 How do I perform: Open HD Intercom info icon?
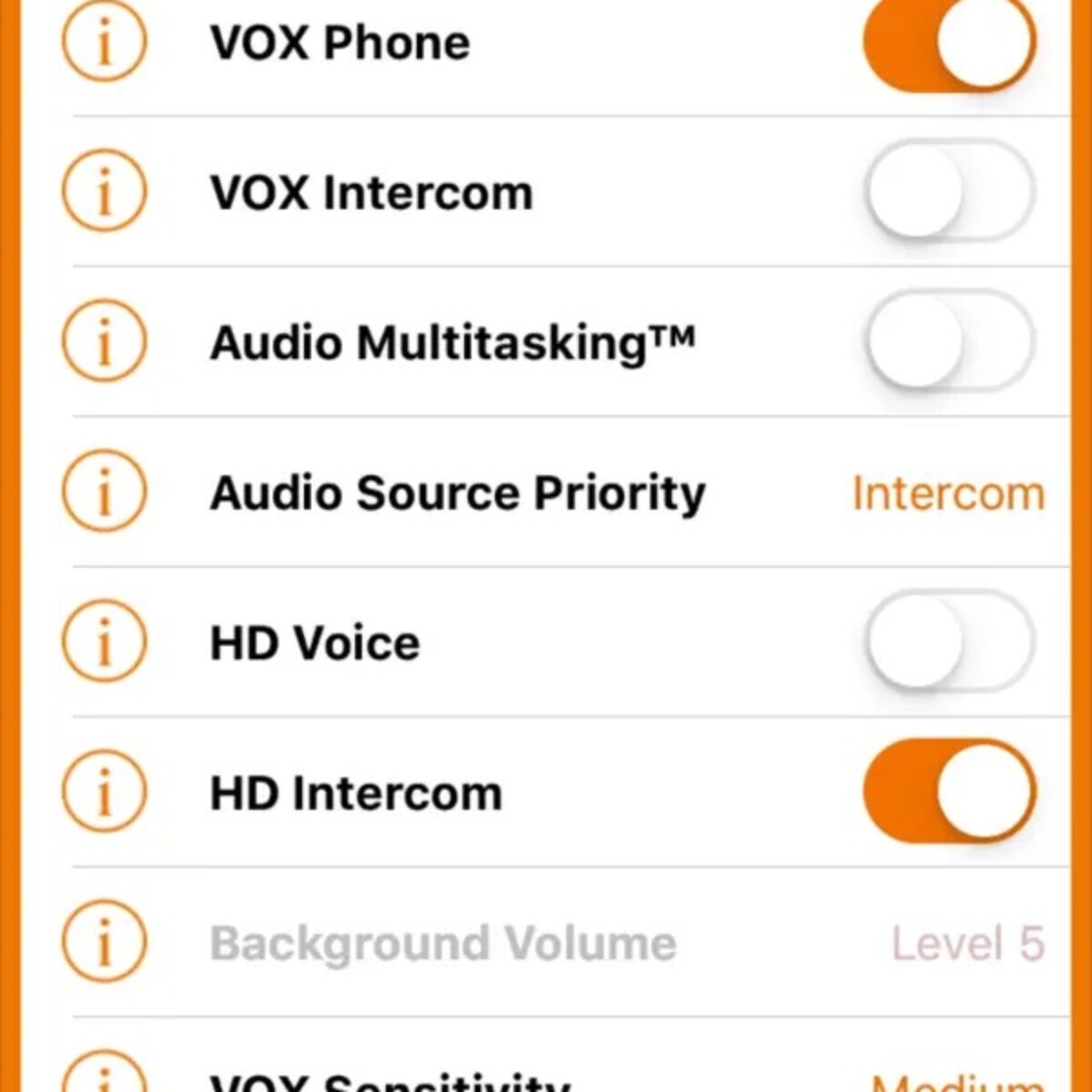tap(104, 792)
